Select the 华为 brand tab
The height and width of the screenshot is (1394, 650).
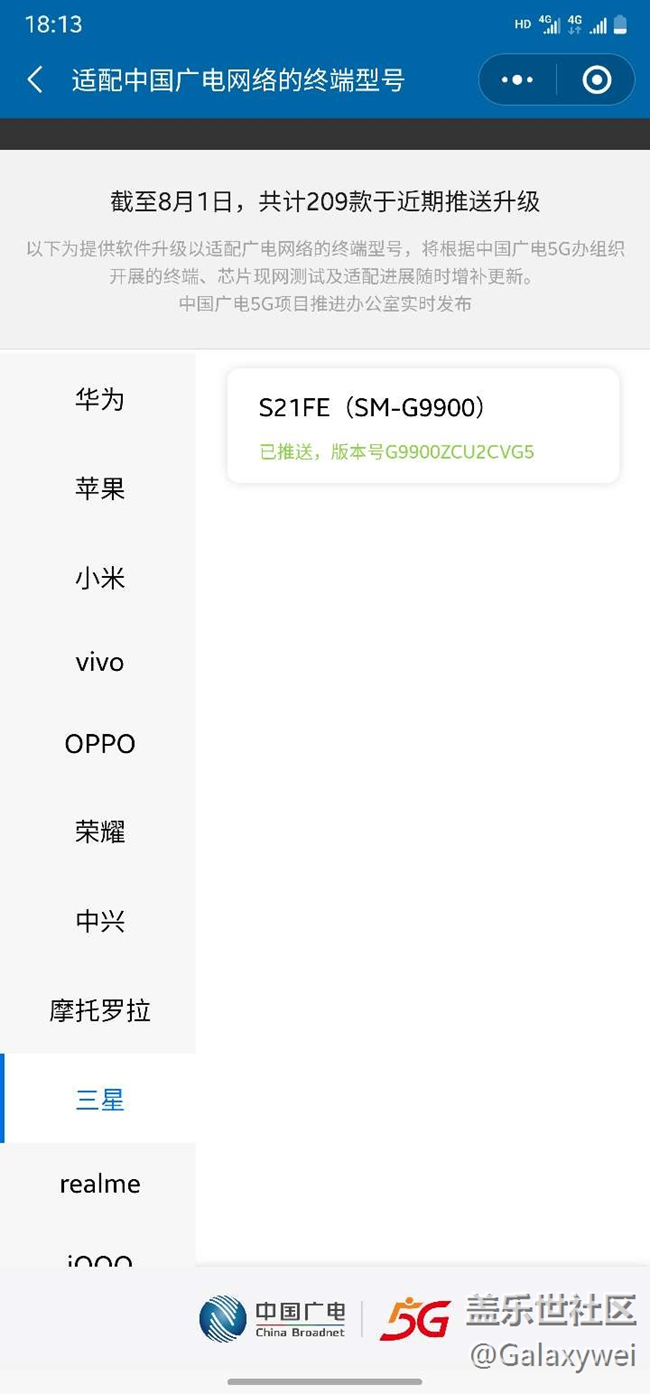pos(99,399)
